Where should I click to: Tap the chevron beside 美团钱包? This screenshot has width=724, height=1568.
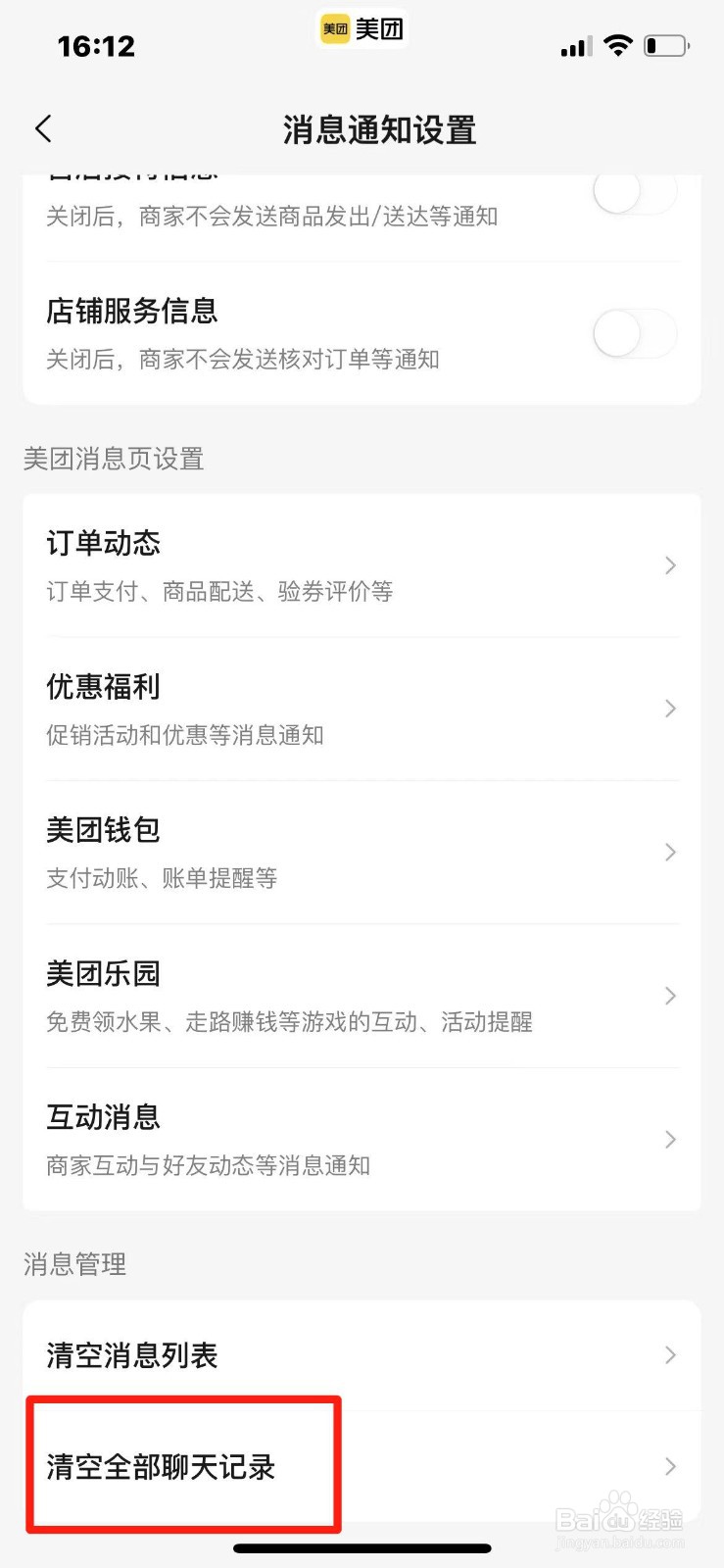[670, 853]
